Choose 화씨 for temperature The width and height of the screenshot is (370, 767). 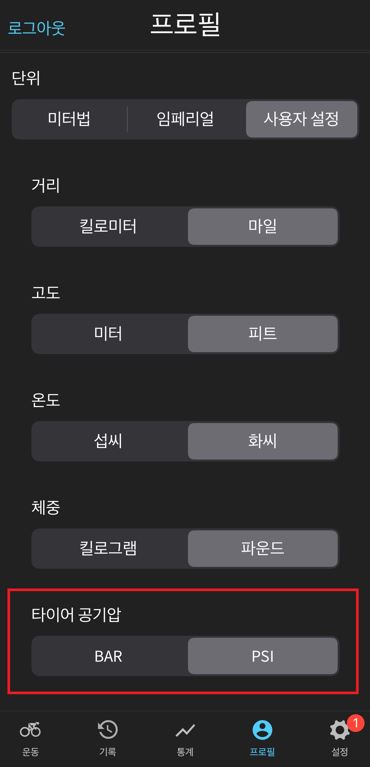pyautogui.click(x=262, y=441)
